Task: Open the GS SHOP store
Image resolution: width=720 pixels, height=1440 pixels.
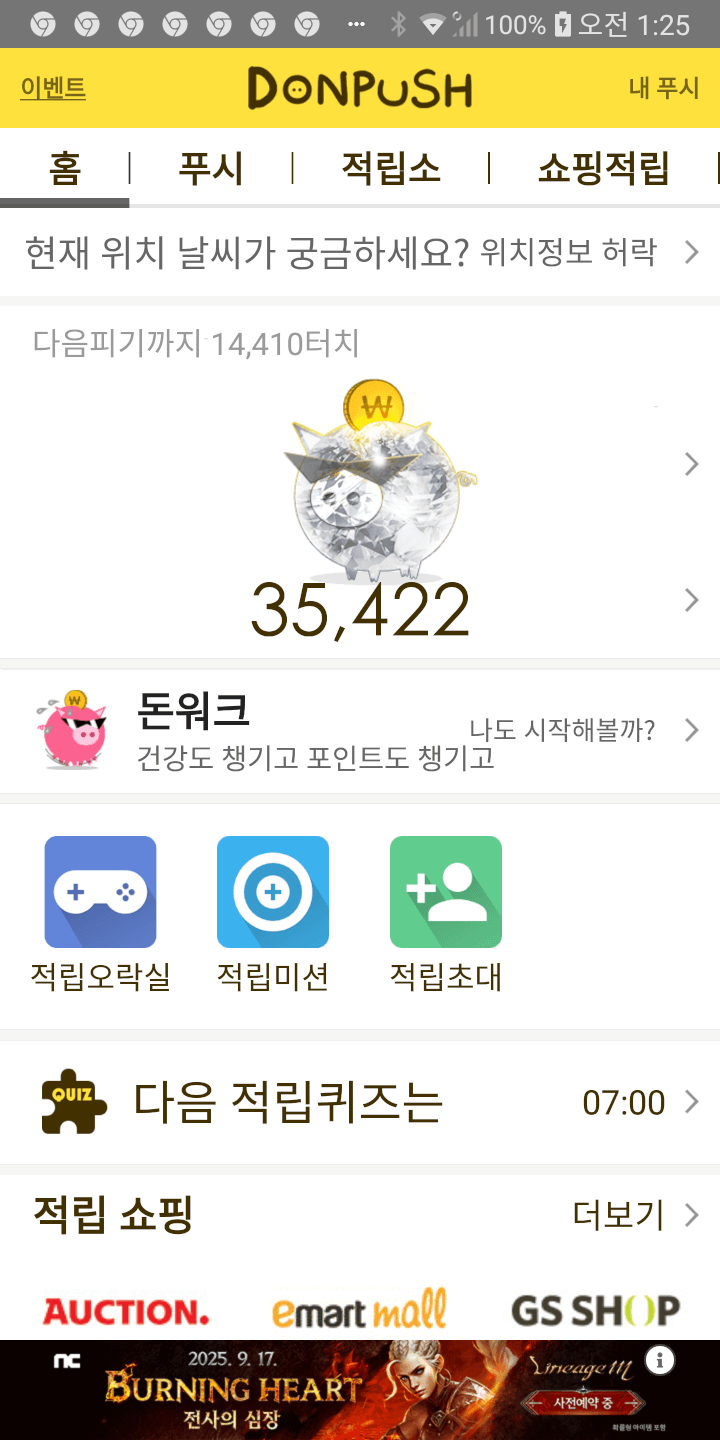Action: coord(595,1311)
